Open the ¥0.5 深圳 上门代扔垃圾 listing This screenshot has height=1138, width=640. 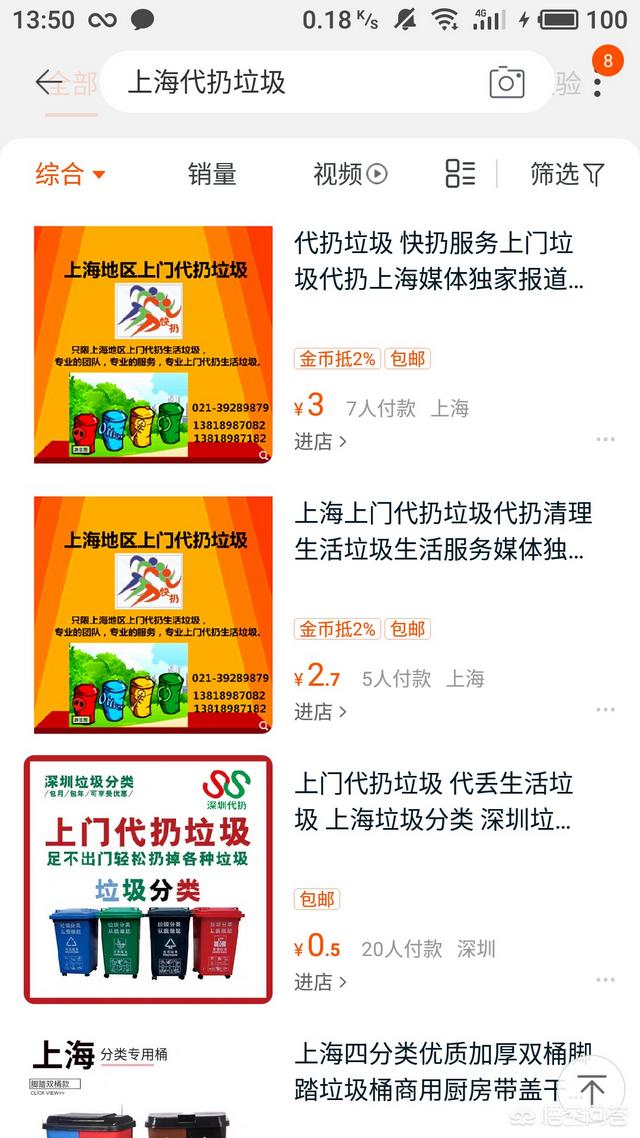(438, 801)
